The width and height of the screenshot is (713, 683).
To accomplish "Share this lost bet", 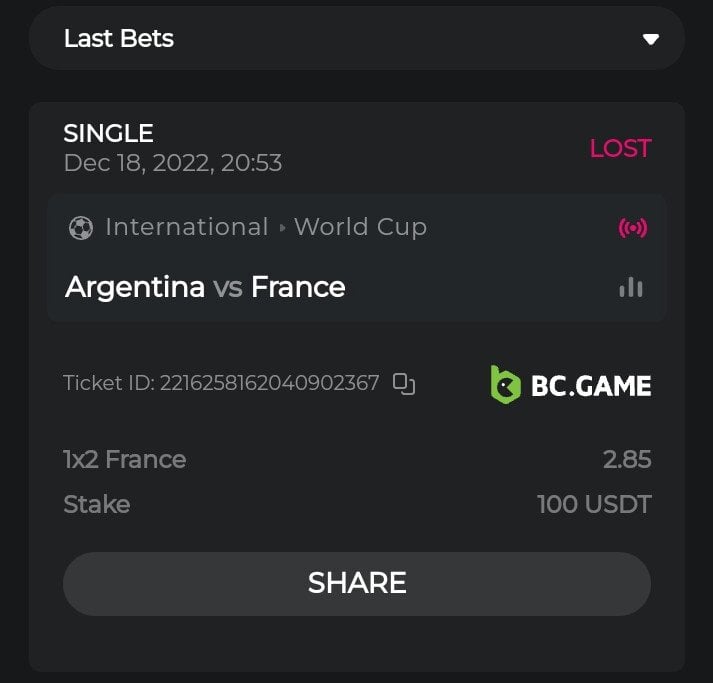I will 356,583.
